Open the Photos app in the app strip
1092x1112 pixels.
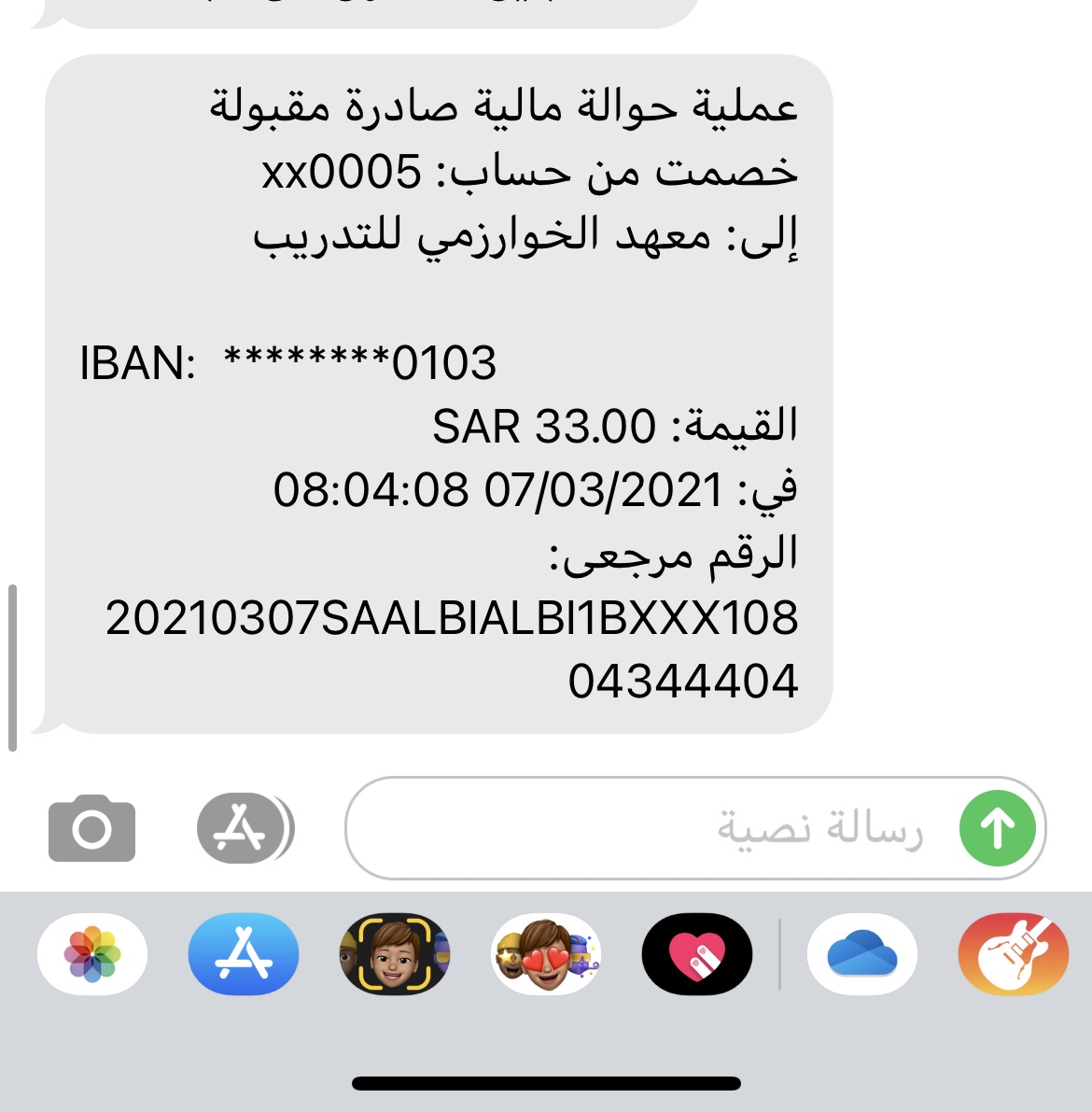(92, 954)
